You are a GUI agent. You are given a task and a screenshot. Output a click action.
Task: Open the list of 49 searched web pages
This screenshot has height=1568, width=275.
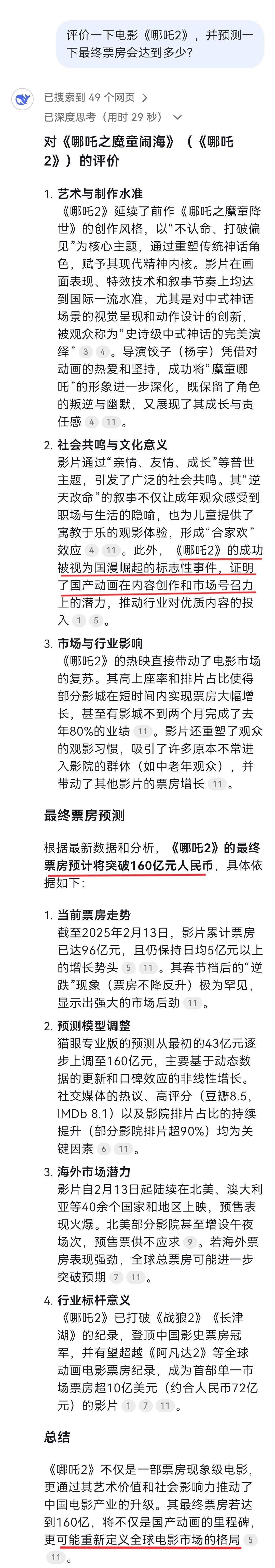click(x=96, y=97)
